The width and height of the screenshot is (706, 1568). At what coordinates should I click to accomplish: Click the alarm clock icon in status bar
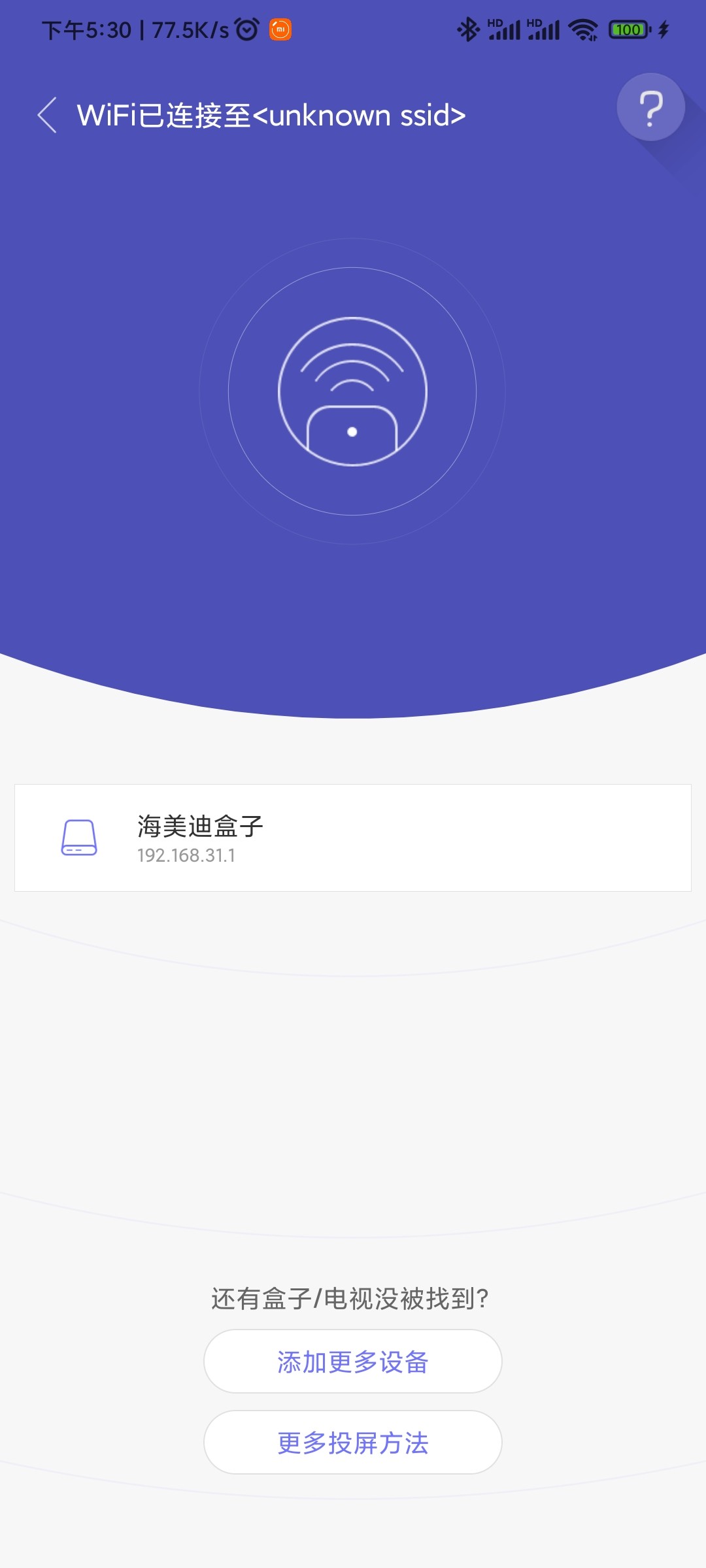coord(246,29)
